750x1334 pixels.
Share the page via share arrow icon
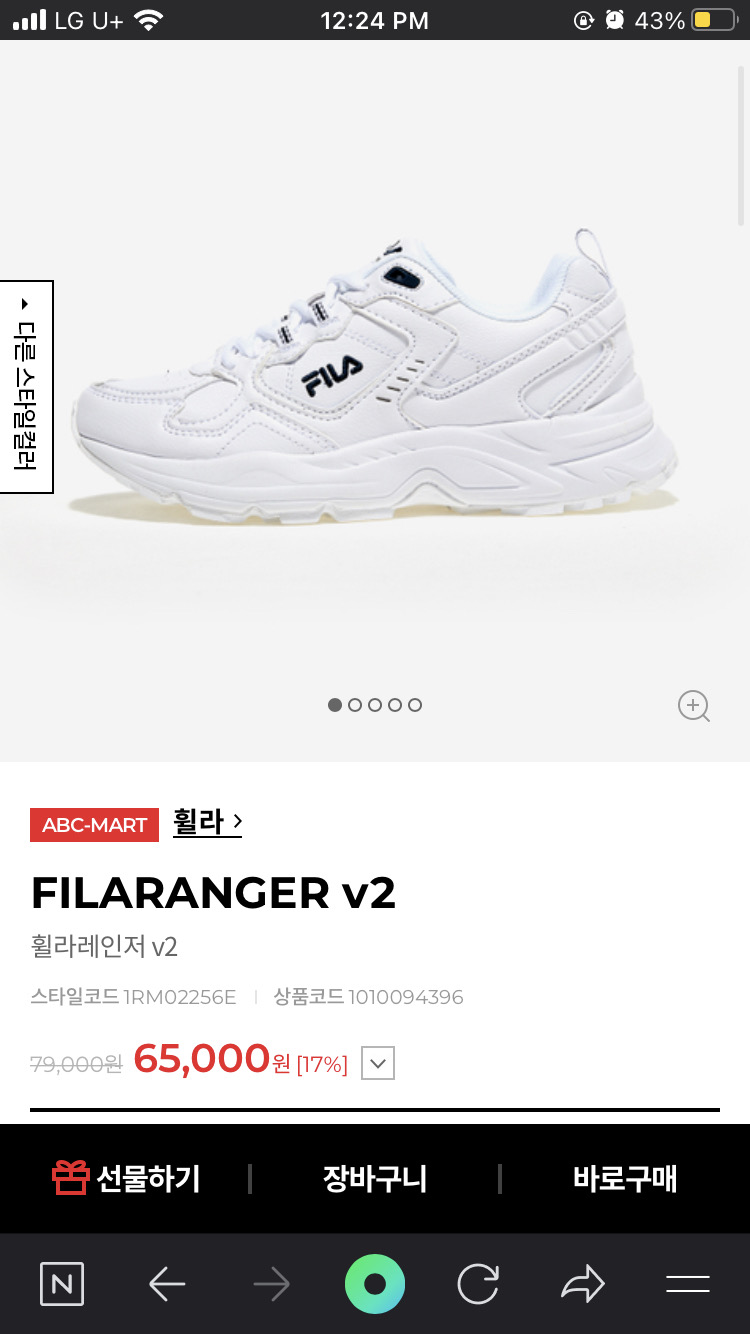click(583, 1283)
